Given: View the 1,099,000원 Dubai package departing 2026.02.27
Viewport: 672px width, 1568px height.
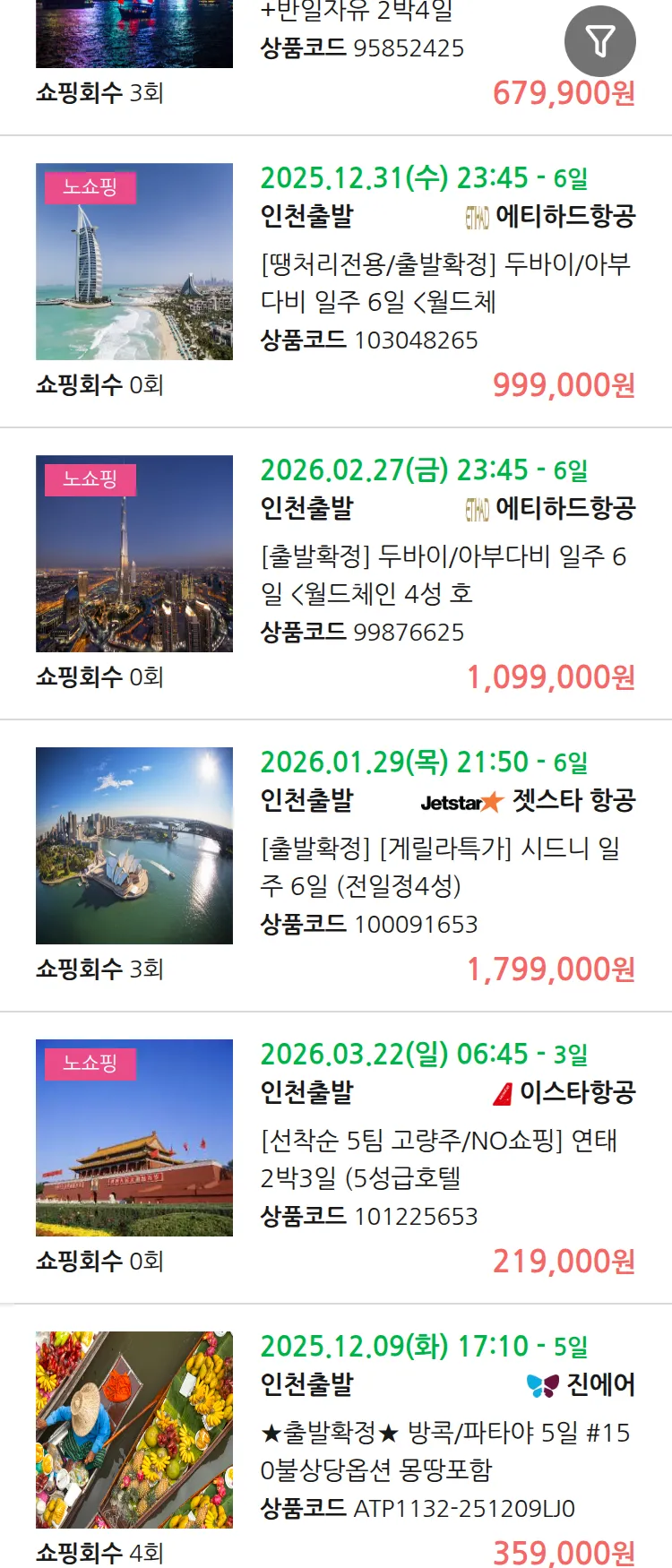Looking at the screenshot, I should (445, 575).
